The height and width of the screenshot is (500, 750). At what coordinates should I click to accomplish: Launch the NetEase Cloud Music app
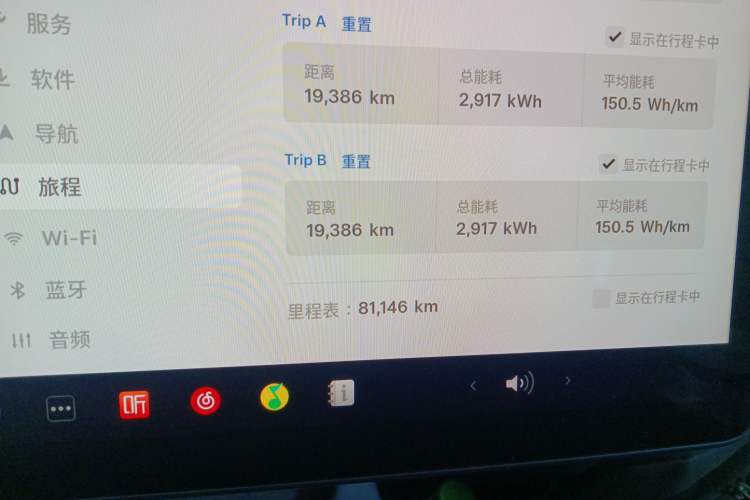206,401
